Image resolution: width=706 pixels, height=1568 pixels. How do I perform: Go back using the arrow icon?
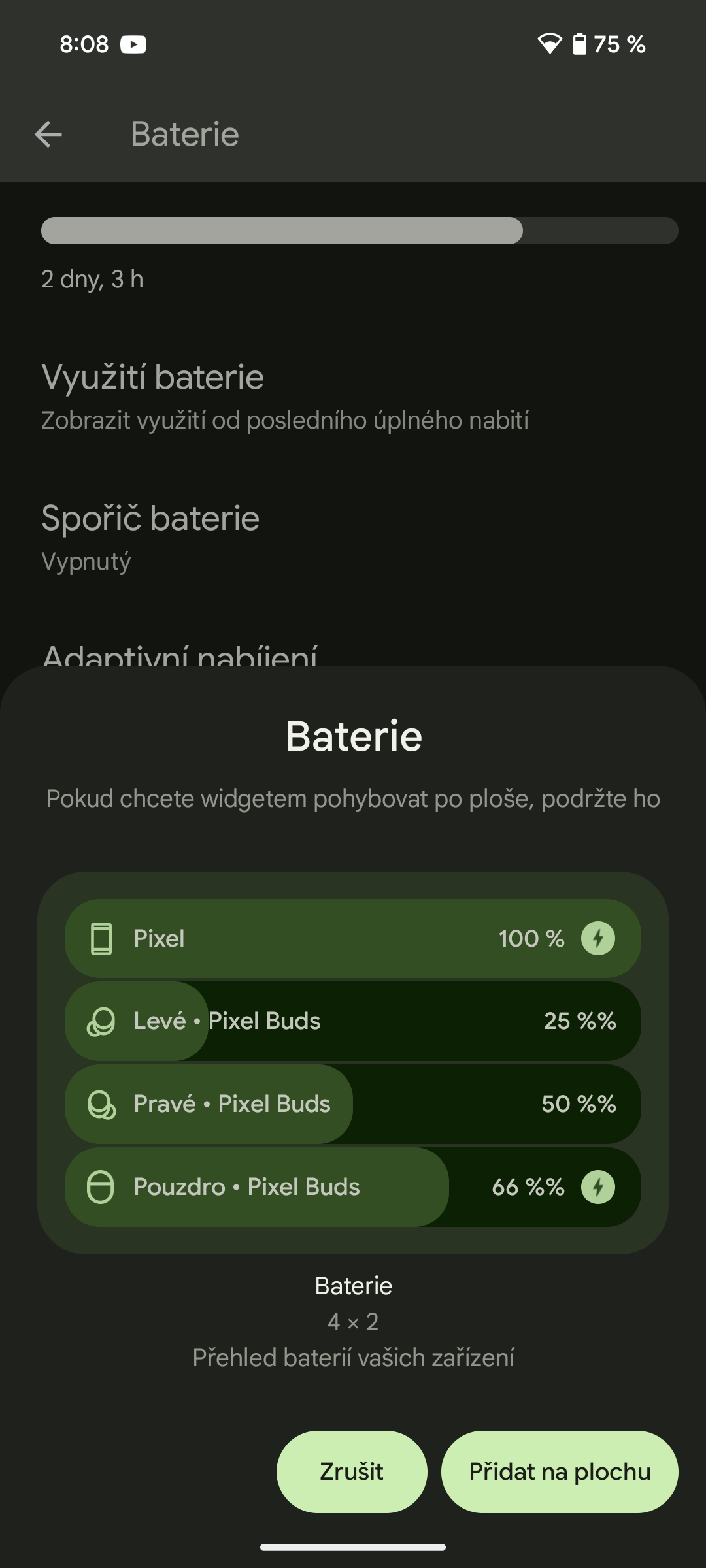click(x=48, y=135)
